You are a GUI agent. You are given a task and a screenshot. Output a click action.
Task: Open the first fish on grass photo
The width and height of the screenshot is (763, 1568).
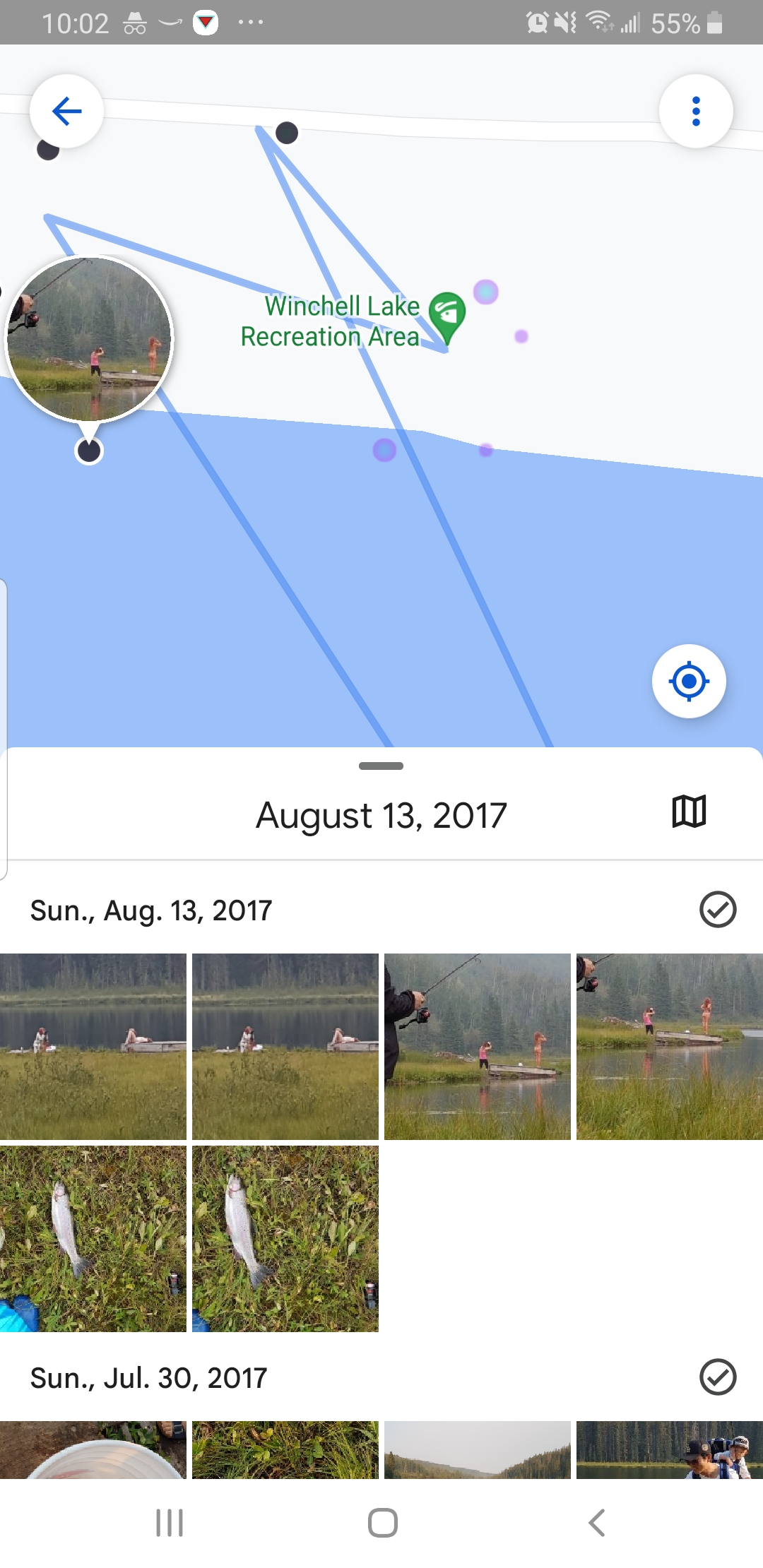pos(93,1239)
